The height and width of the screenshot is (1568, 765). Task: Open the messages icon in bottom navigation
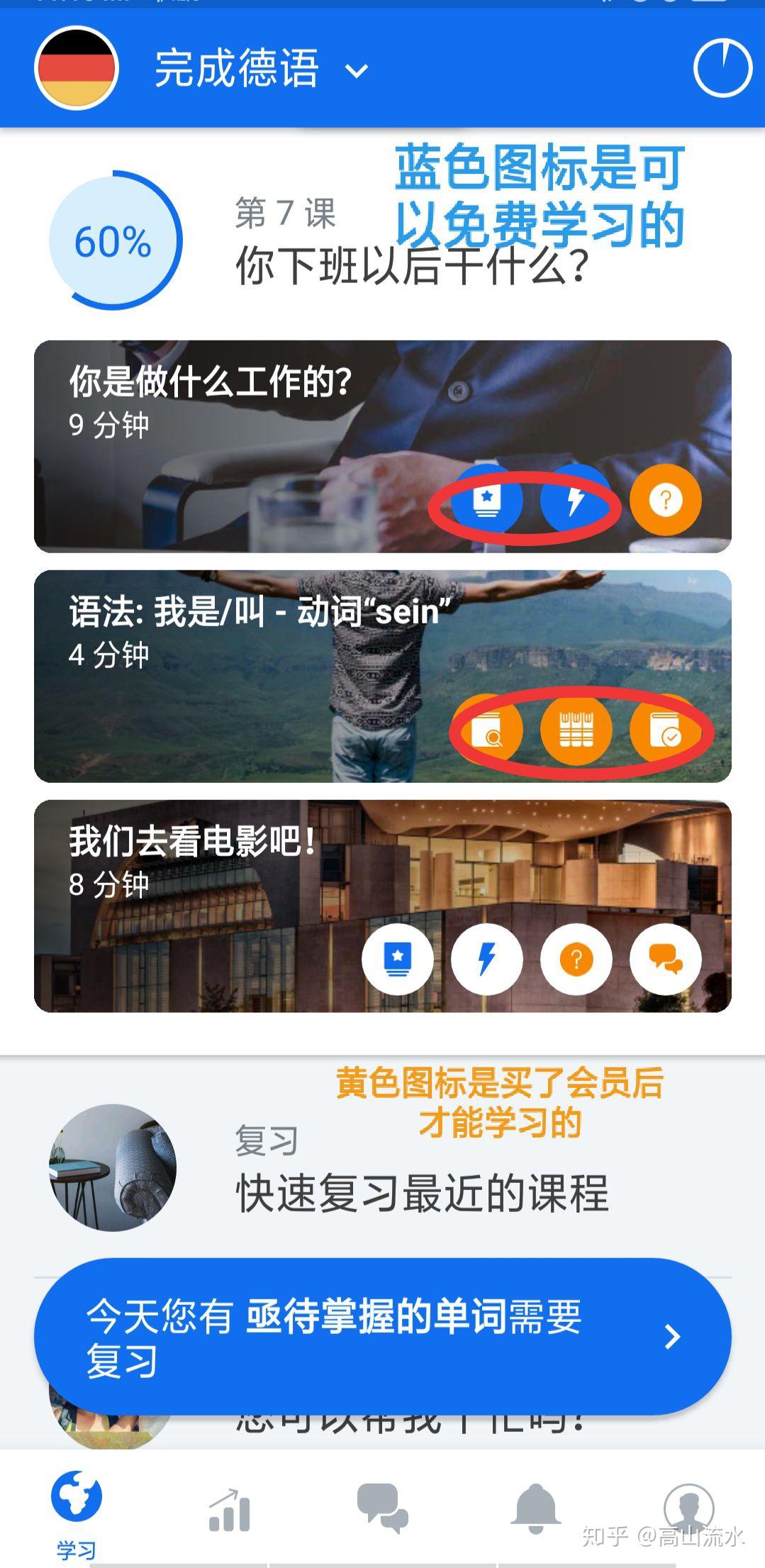pyautogui.click(x=383, y=1505)
